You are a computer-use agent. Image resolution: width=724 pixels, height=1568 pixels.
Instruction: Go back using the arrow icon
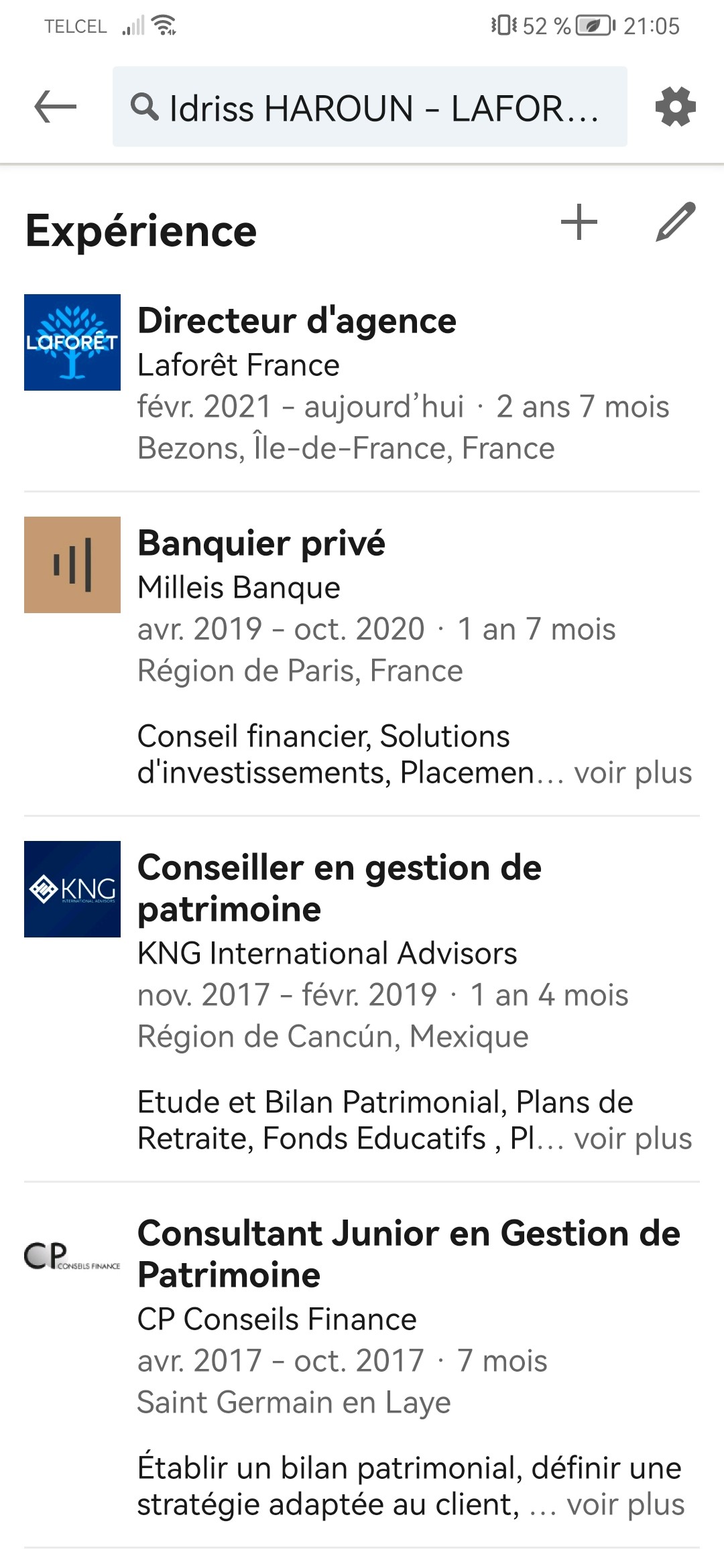tap(55, 107)
